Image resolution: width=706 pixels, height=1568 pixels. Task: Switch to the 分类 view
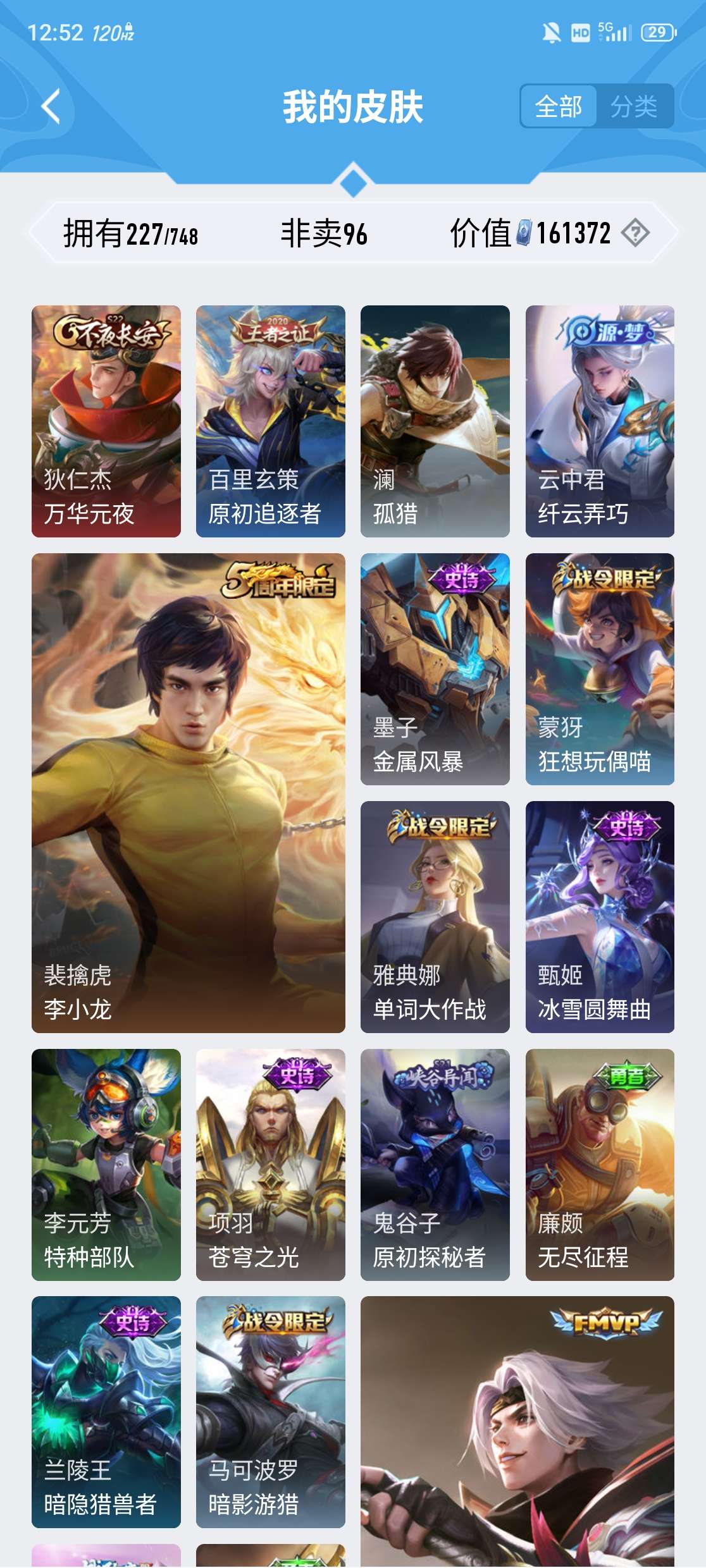pos(634,106)
